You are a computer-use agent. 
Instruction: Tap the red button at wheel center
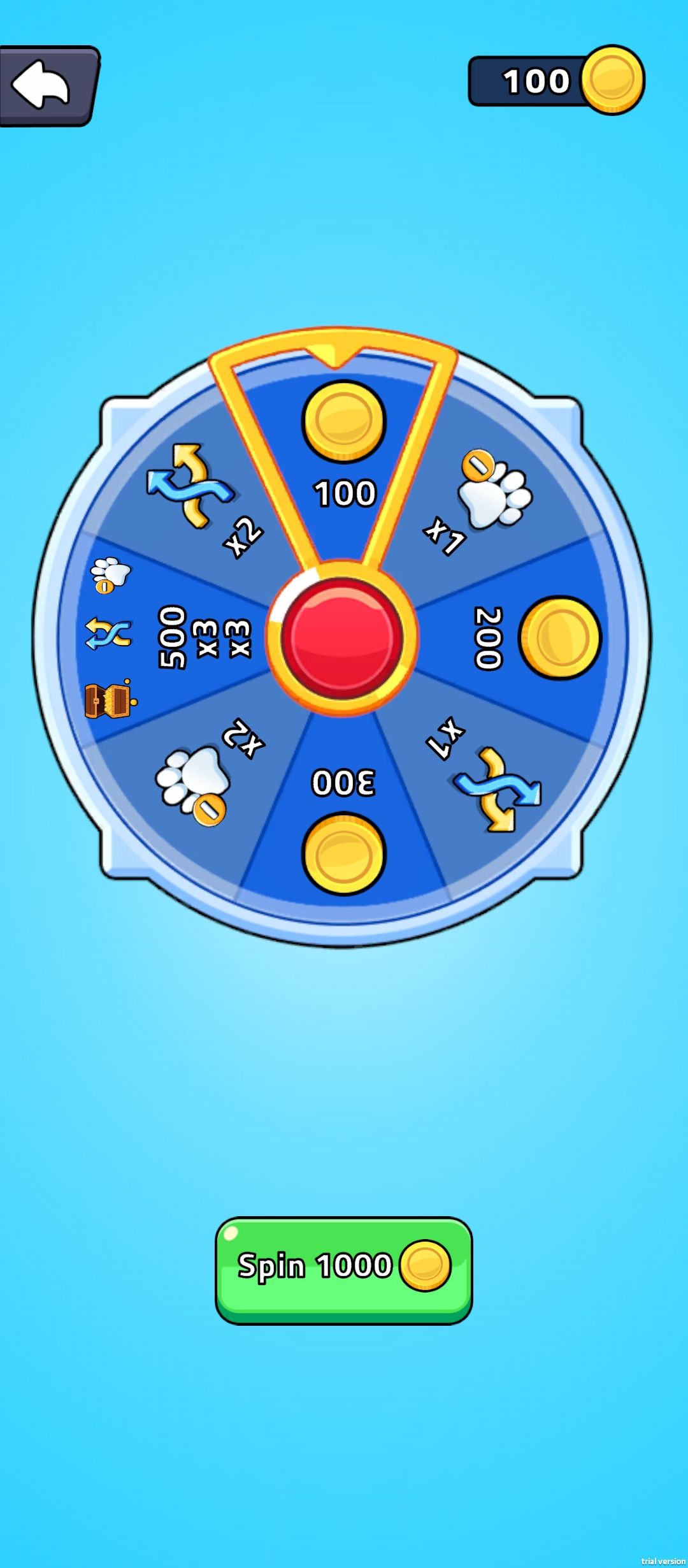point(342,637)
